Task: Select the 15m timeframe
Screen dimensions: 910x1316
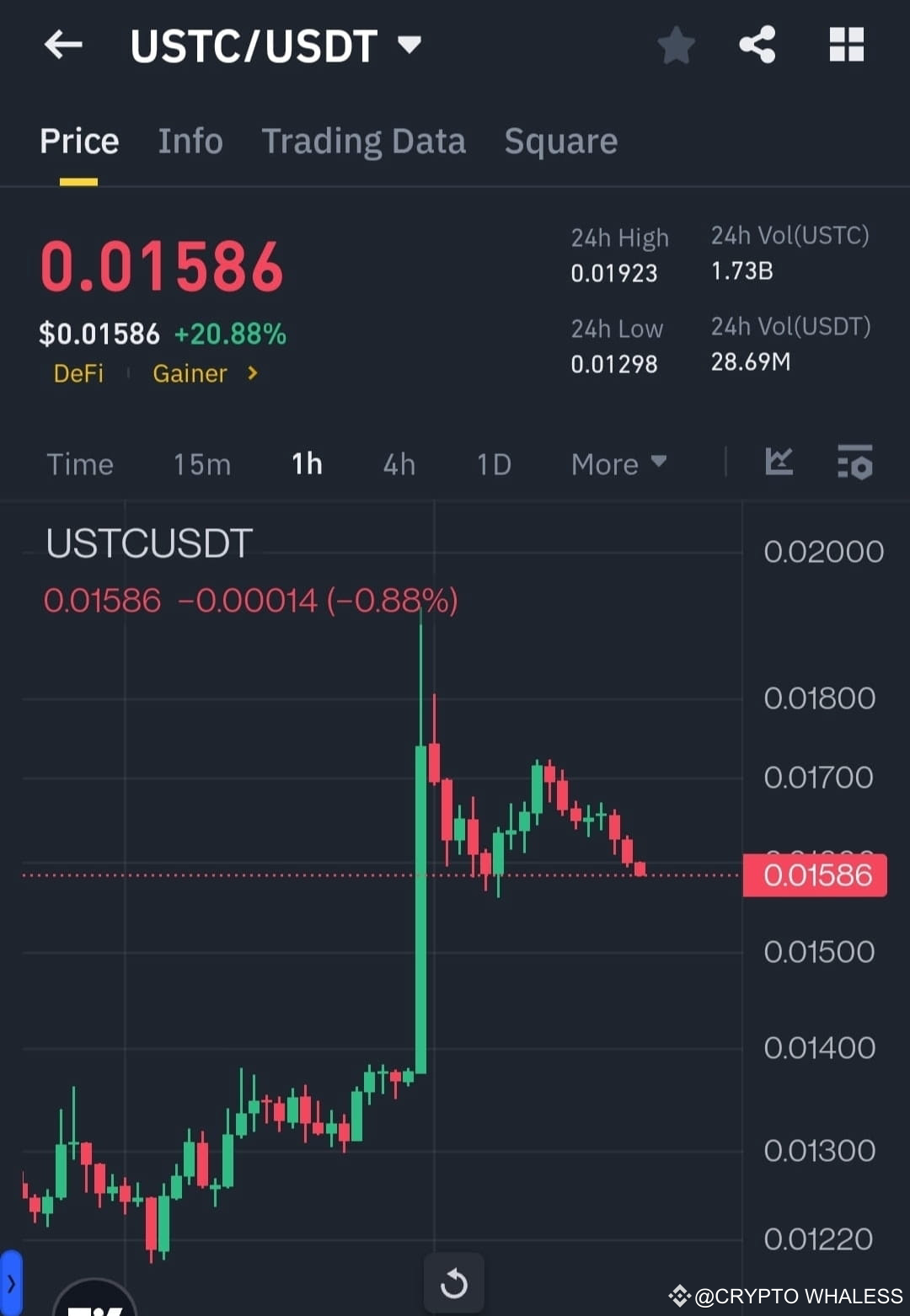Action: (201, 464)
